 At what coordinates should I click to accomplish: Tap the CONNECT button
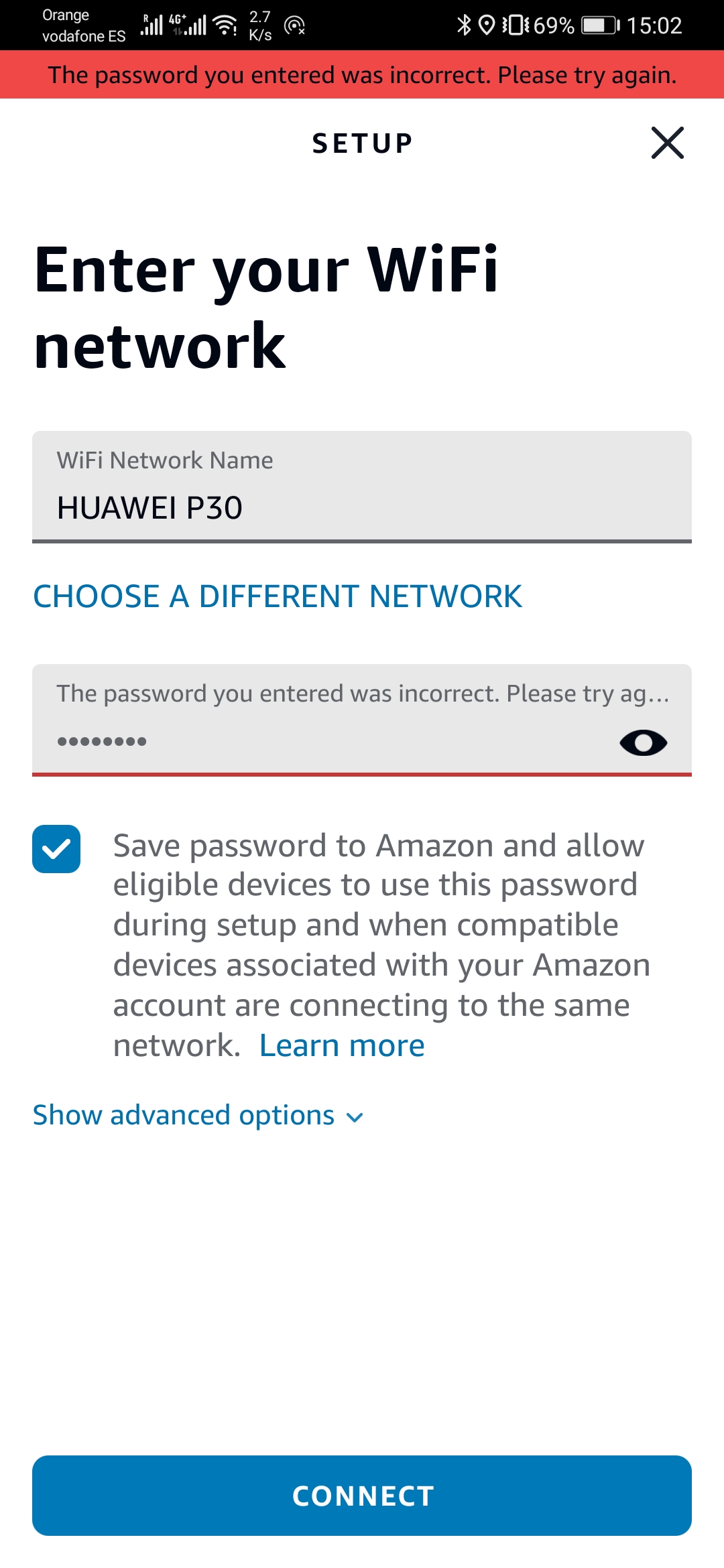[362, 1496]
